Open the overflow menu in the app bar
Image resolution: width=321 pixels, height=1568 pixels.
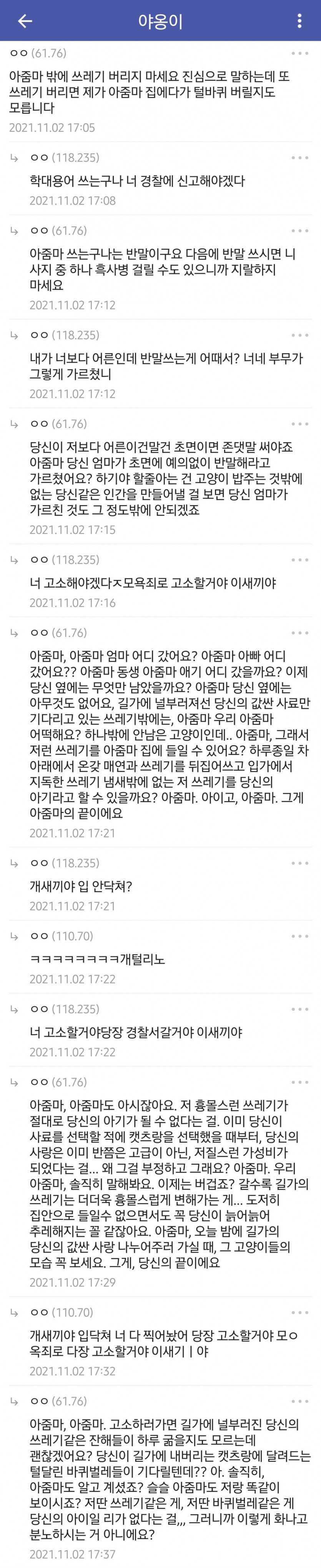[299, 21]
